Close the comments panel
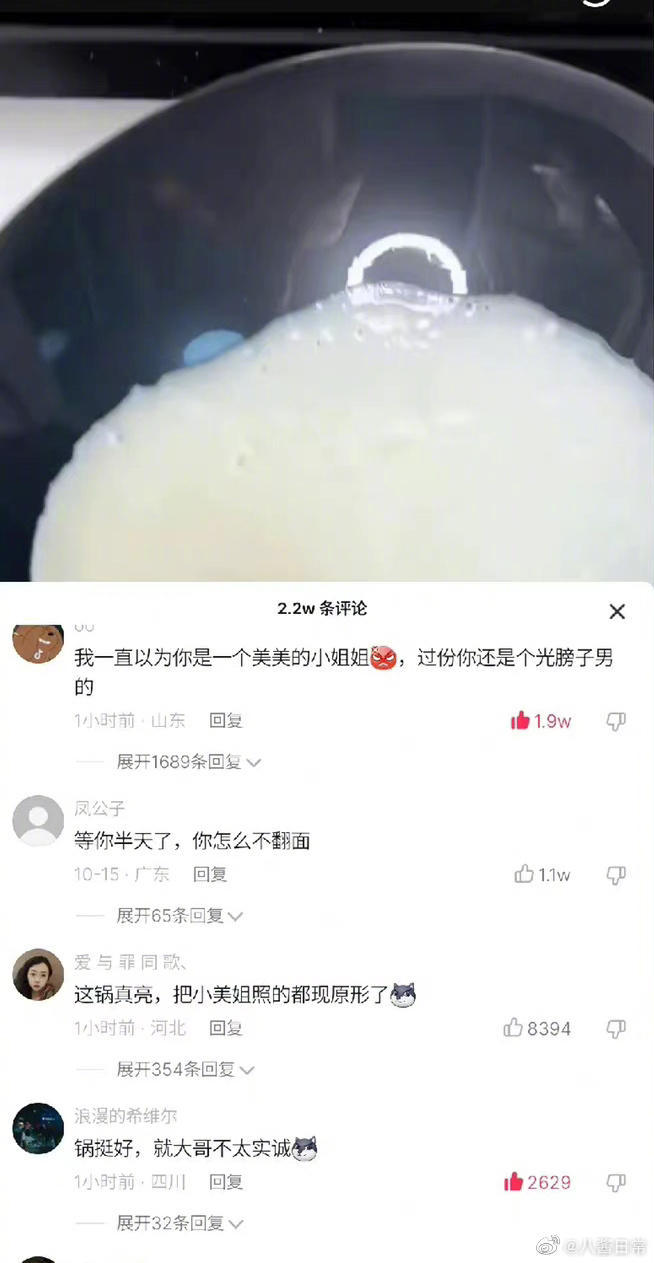This screenshot has width=654, height=1263. click(x=617, y=611)
